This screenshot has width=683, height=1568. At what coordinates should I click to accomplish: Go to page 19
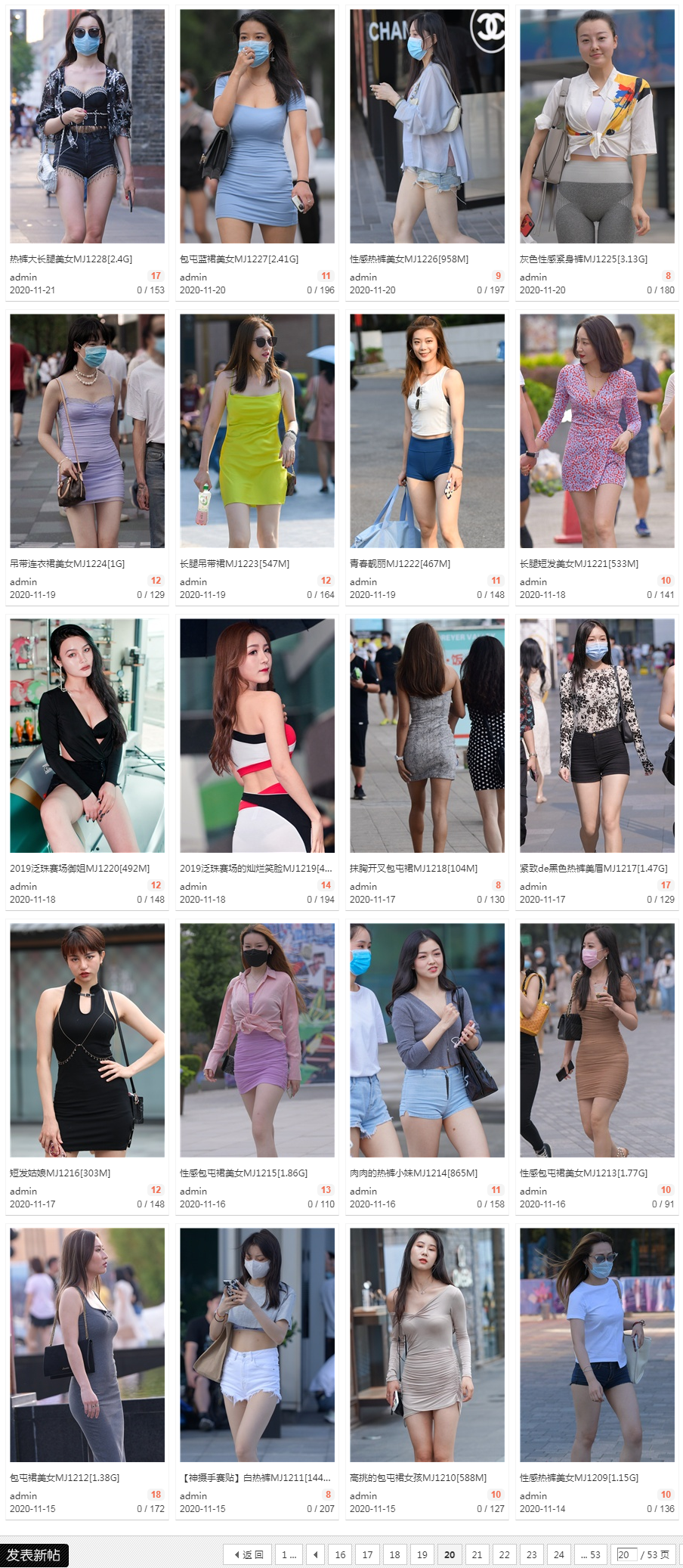[422, 1554]
